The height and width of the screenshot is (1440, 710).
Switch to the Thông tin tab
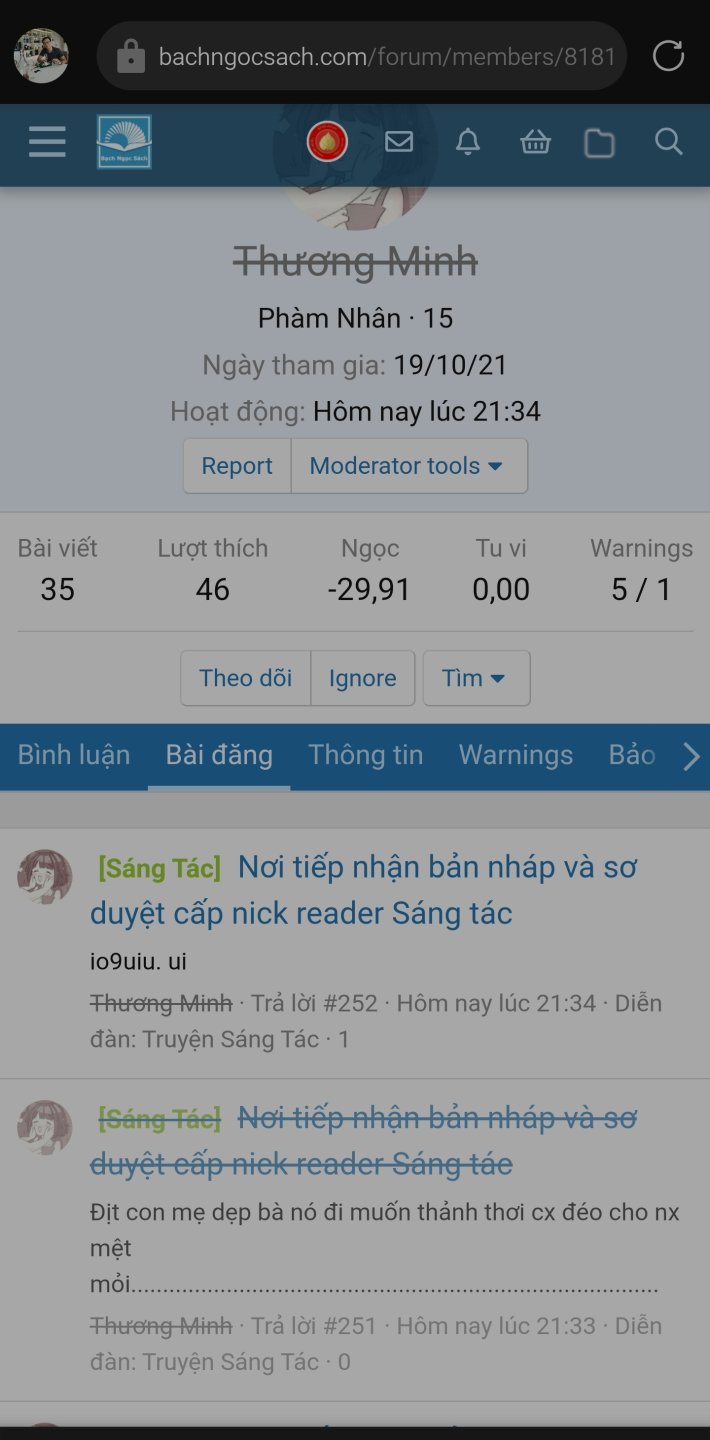click(366, 755)
